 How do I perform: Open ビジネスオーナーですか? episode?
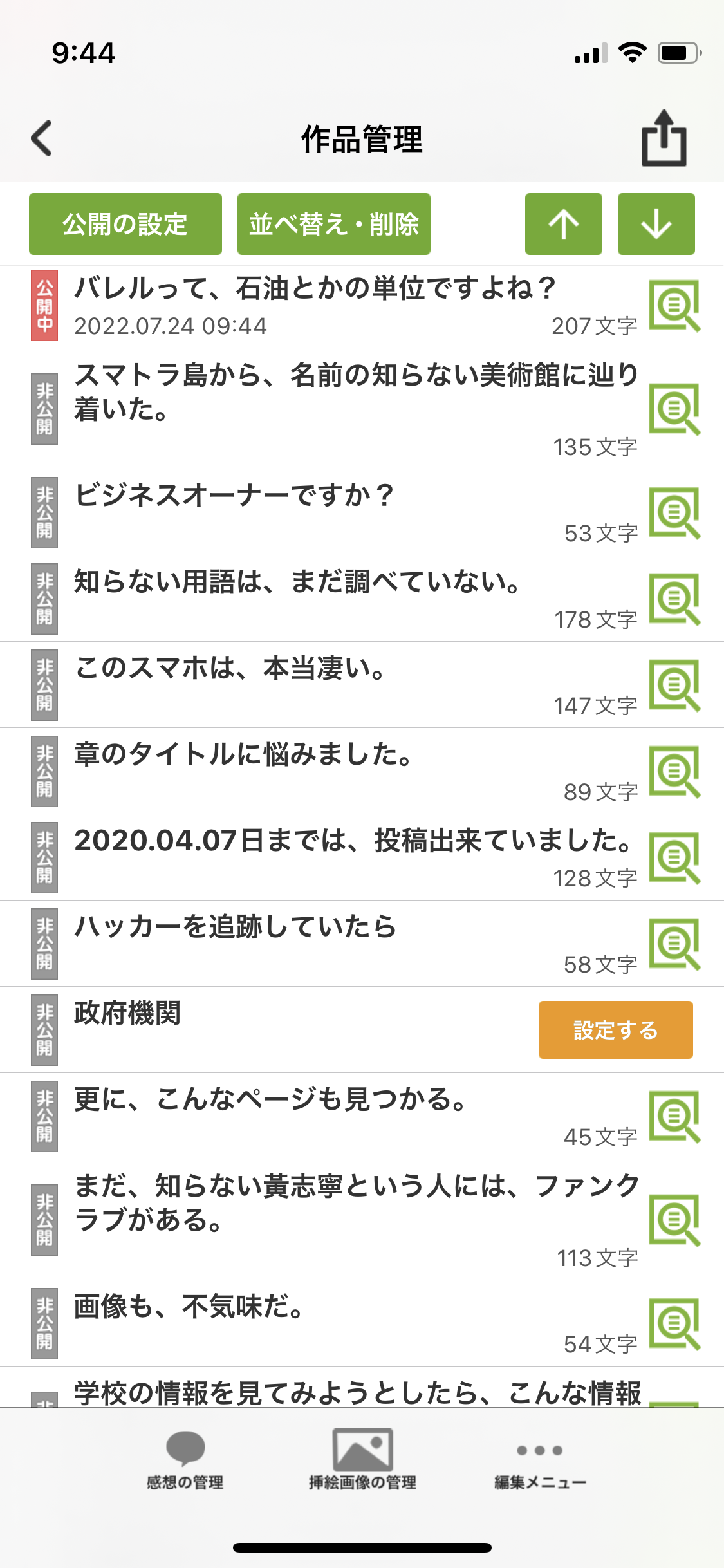[234, 496]
